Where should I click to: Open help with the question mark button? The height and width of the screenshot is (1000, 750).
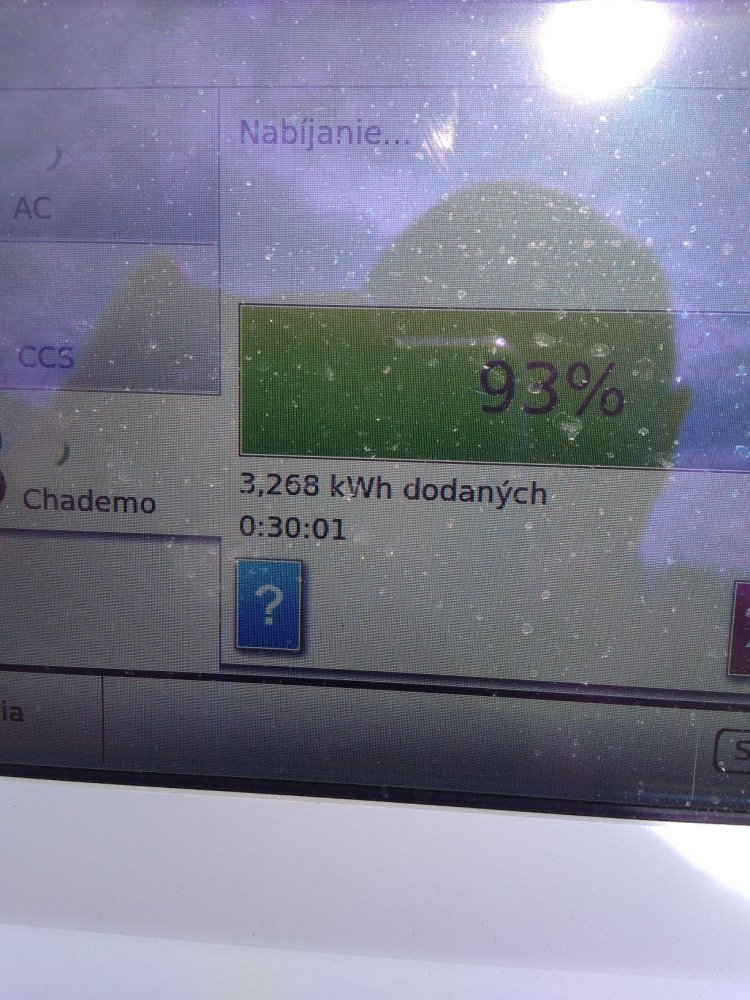(x=269, y=606)
